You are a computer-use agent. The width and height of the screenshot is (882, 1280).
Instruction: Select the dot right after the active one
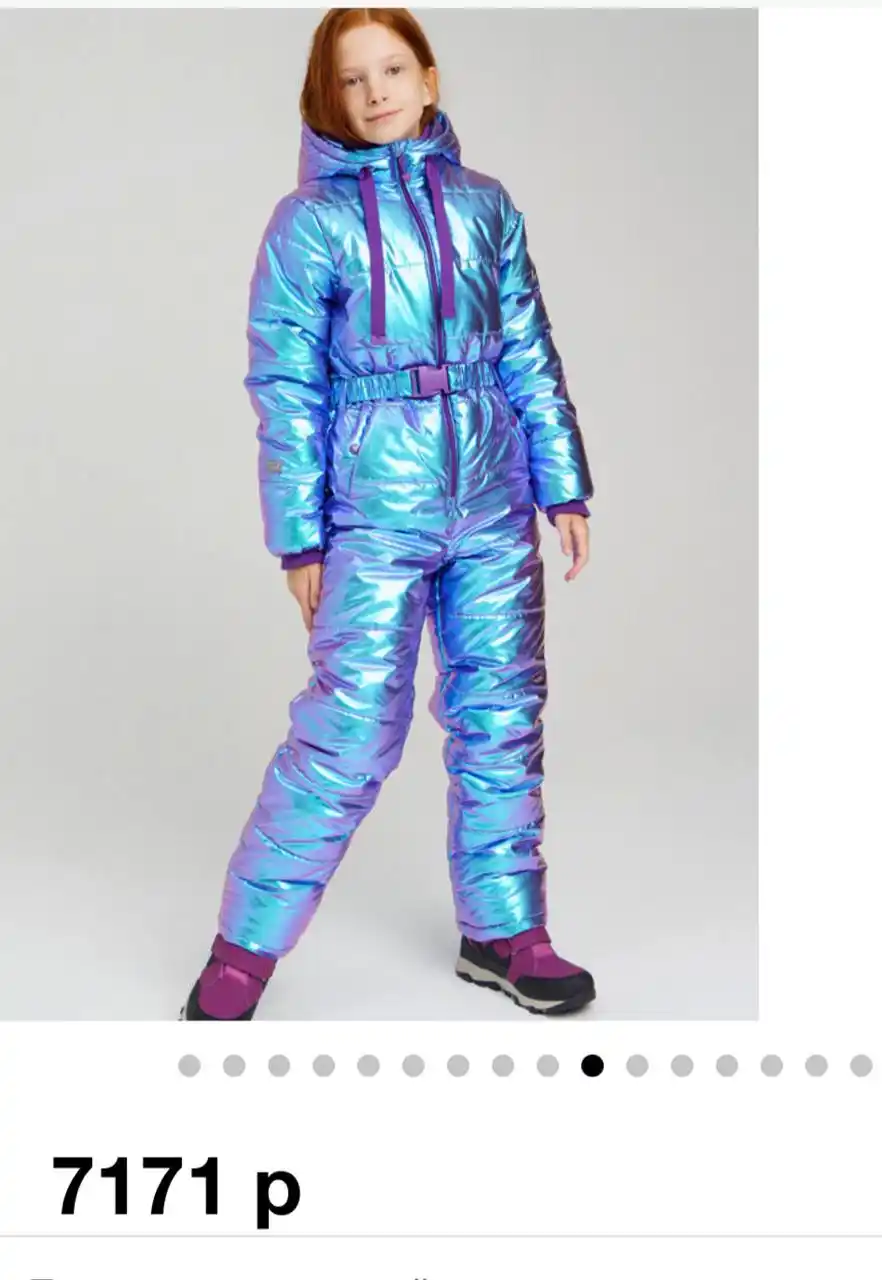(x=637, y=1066)
